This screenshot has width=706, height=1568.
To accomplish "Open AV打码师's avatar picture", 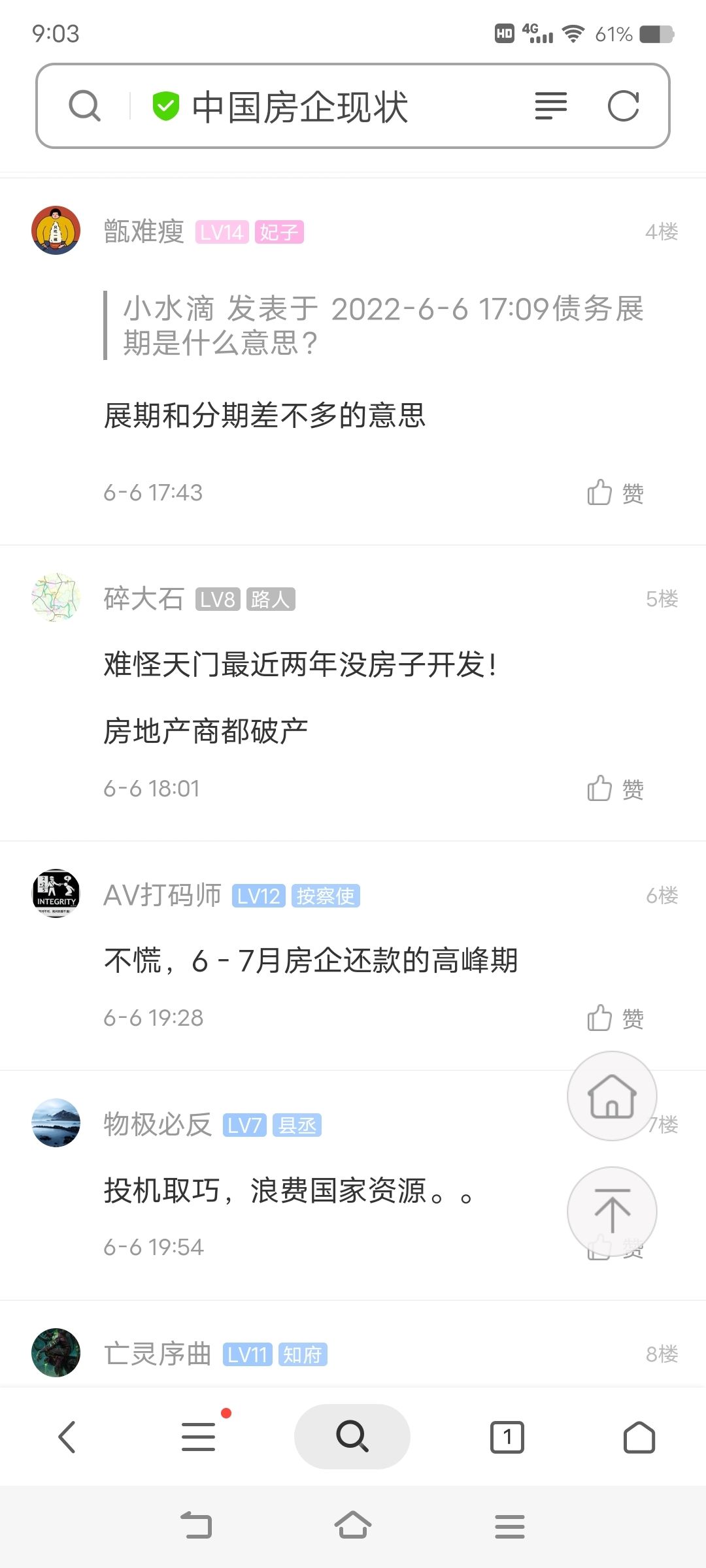I will point(56,893).
